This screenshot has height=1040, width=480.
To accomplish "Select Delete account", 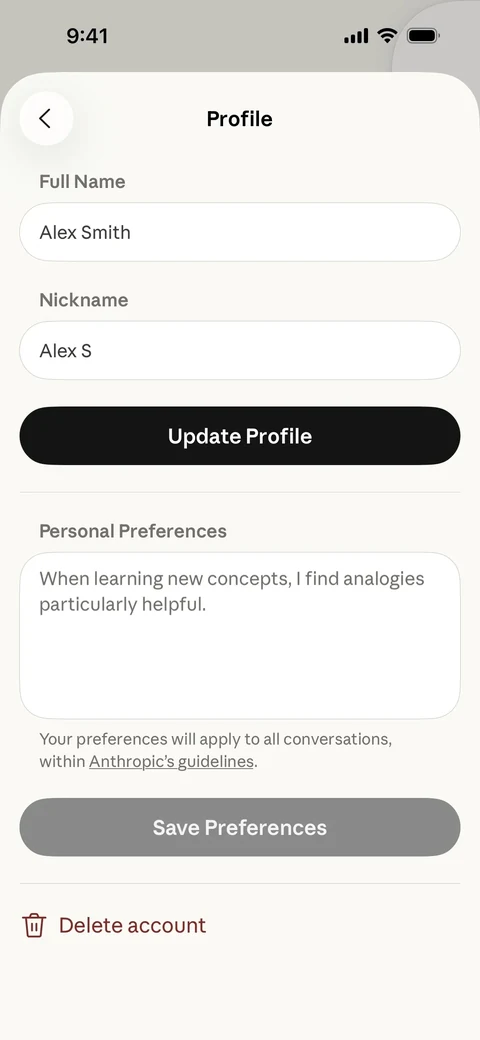I will [x=114, y=925].
